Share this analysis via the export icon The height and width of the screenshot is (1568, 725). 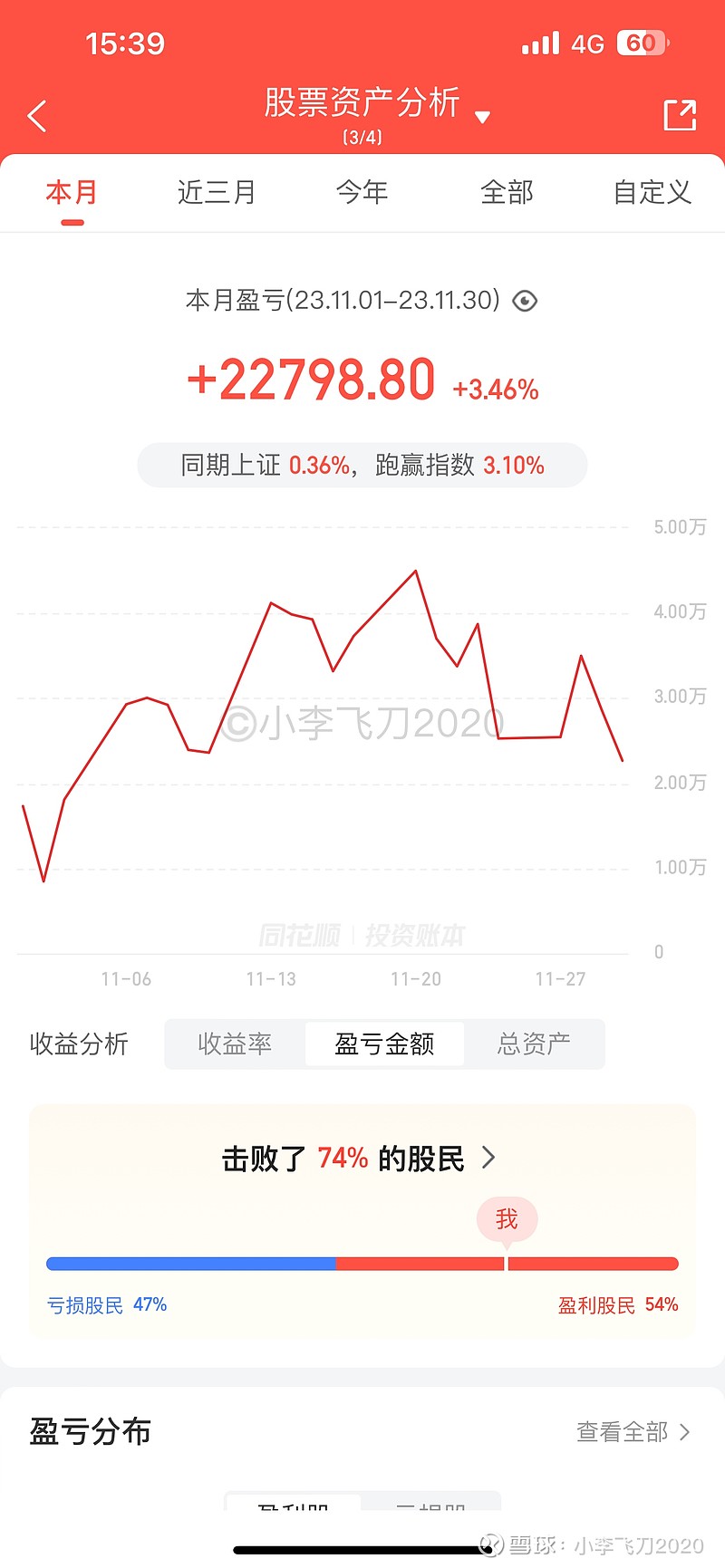click(680, 115)
